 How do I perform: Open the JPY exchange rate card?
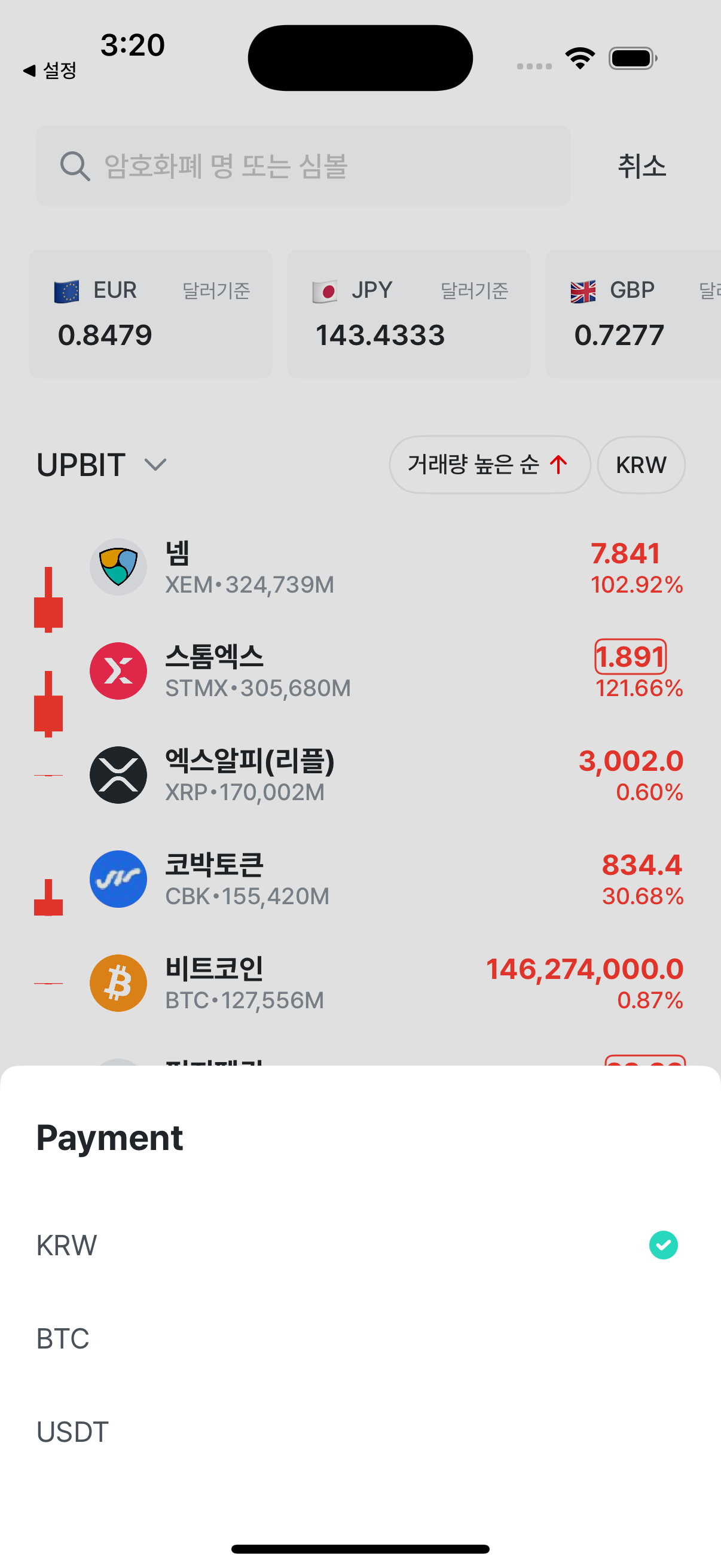click(x=409, y=313)
